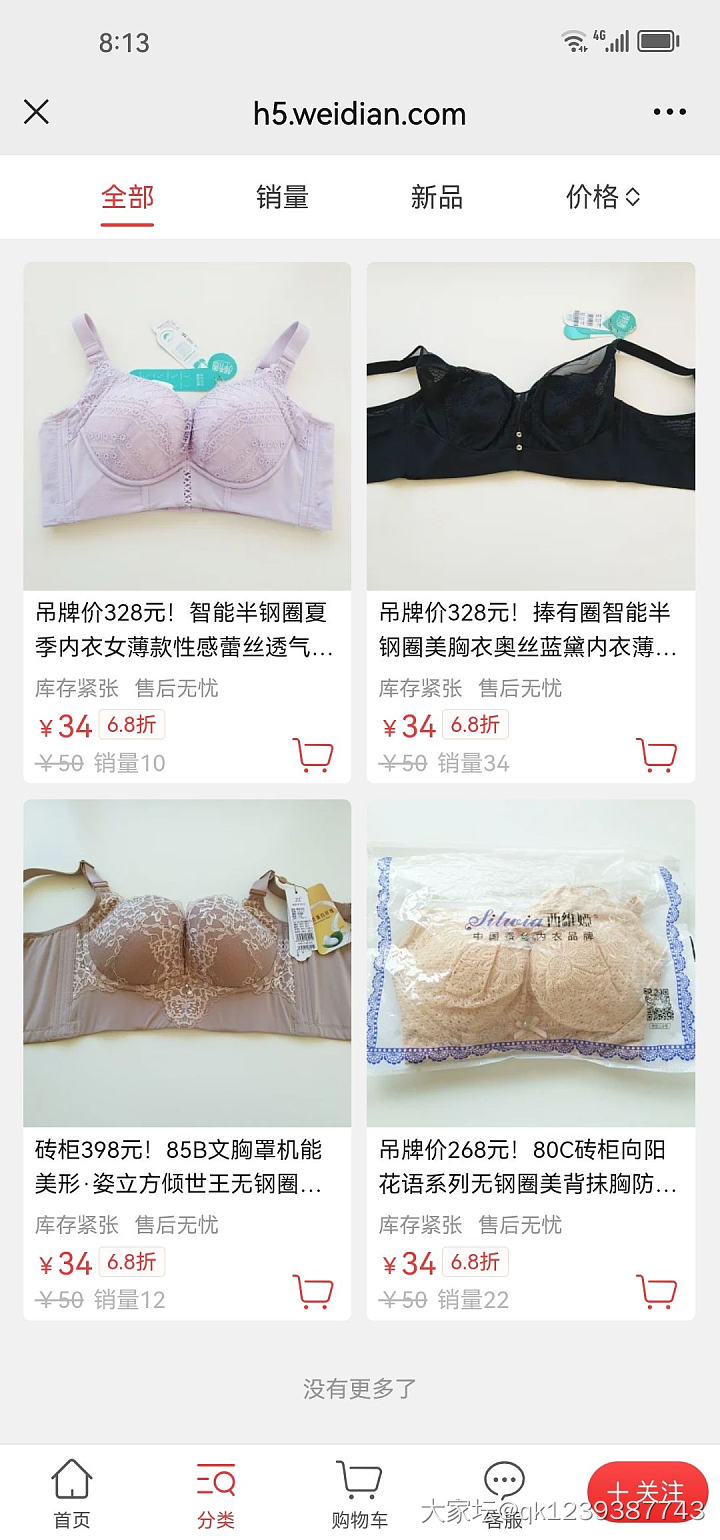The width and height of the screenshot is (720, 1540).
Task: Open the 85B 姿立方 bra product image
Action: [x=187, y=962]
